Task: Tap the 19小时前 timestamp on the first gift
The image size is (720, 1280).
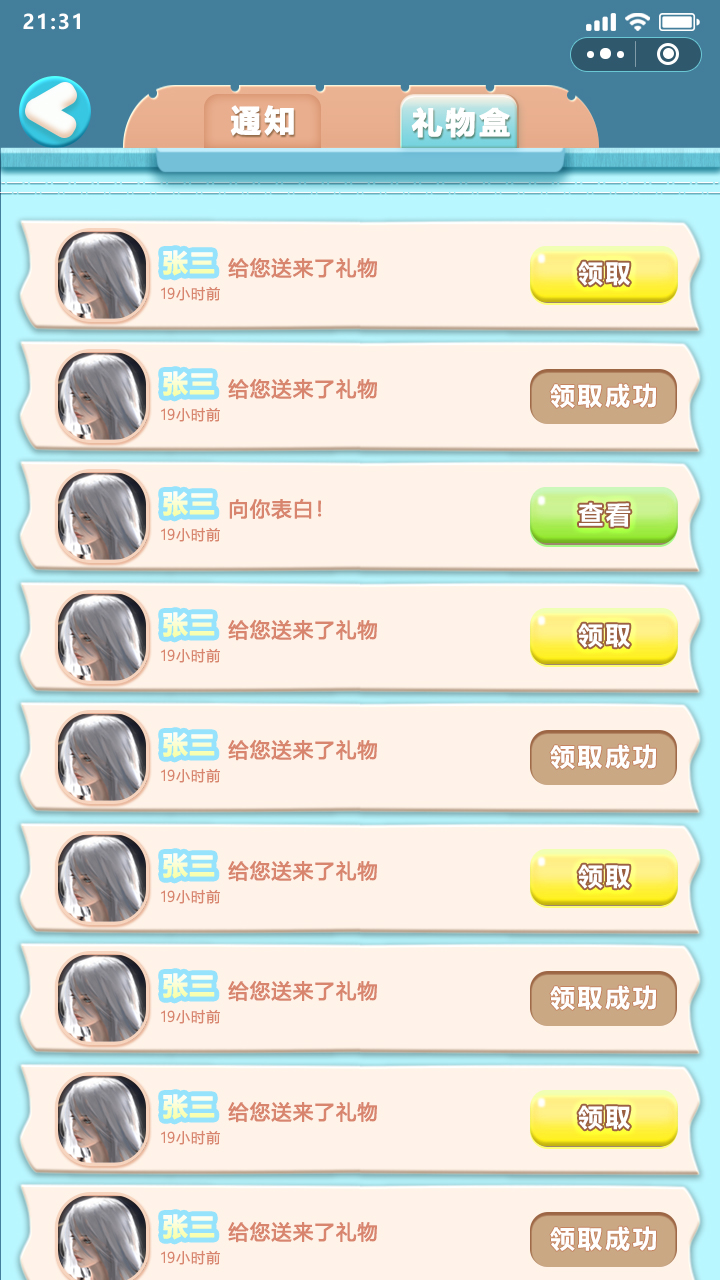Action: [190, 294]
